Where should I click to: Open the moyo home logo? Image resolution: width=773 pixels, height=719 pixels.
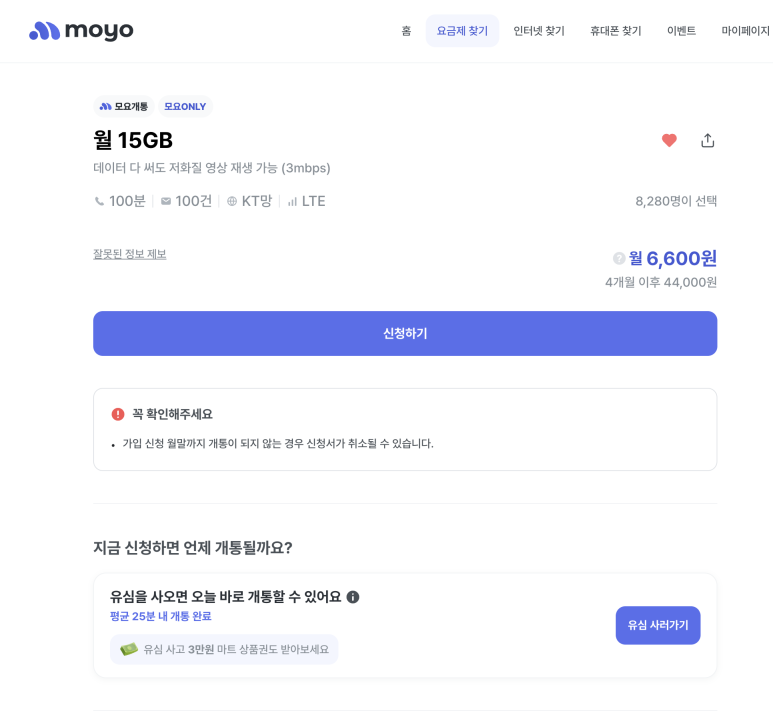[81, 31]
